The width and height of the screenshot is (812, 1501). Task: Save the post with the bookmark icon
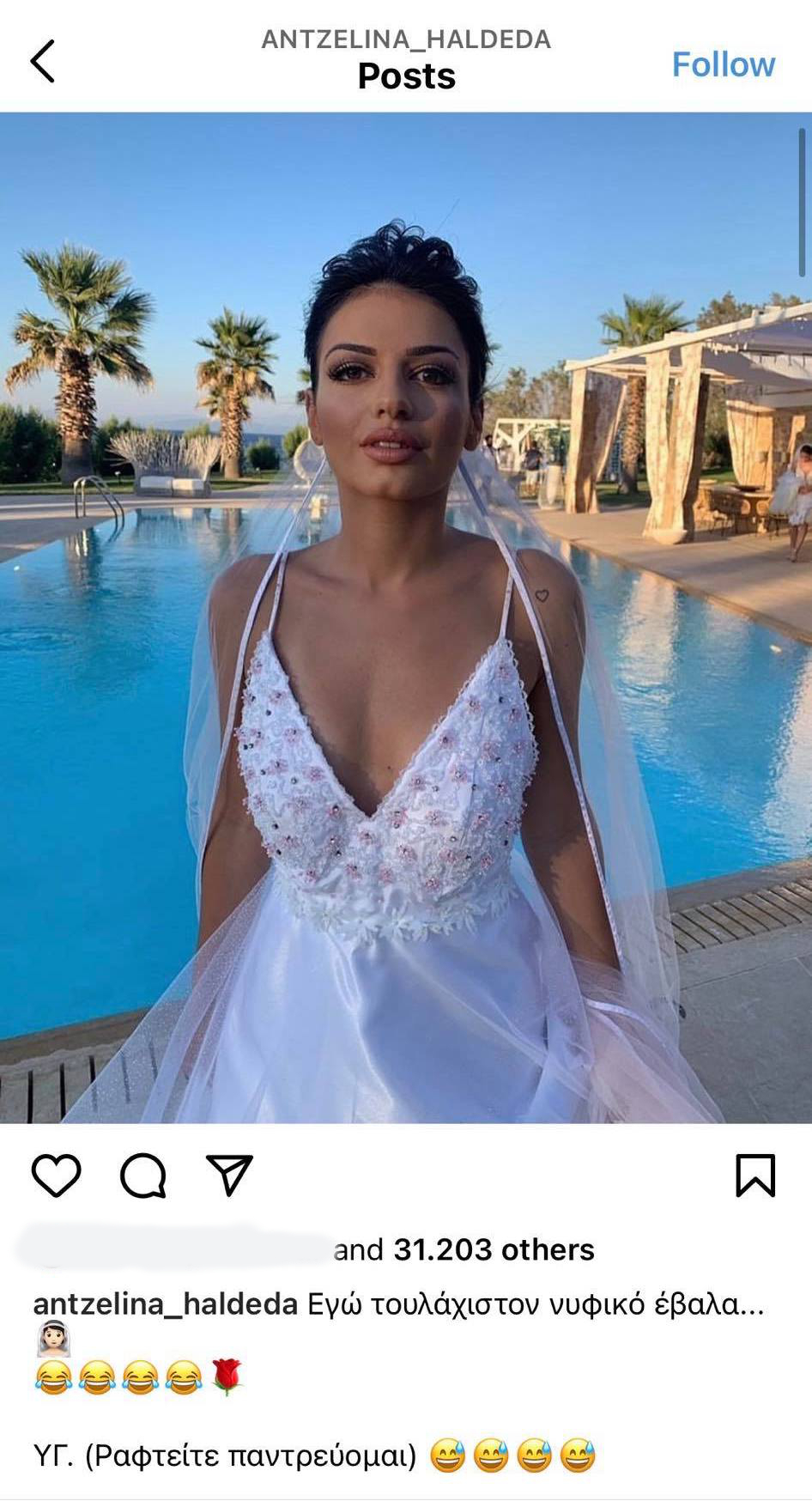pyautogui.click(x=755, y=1176)
